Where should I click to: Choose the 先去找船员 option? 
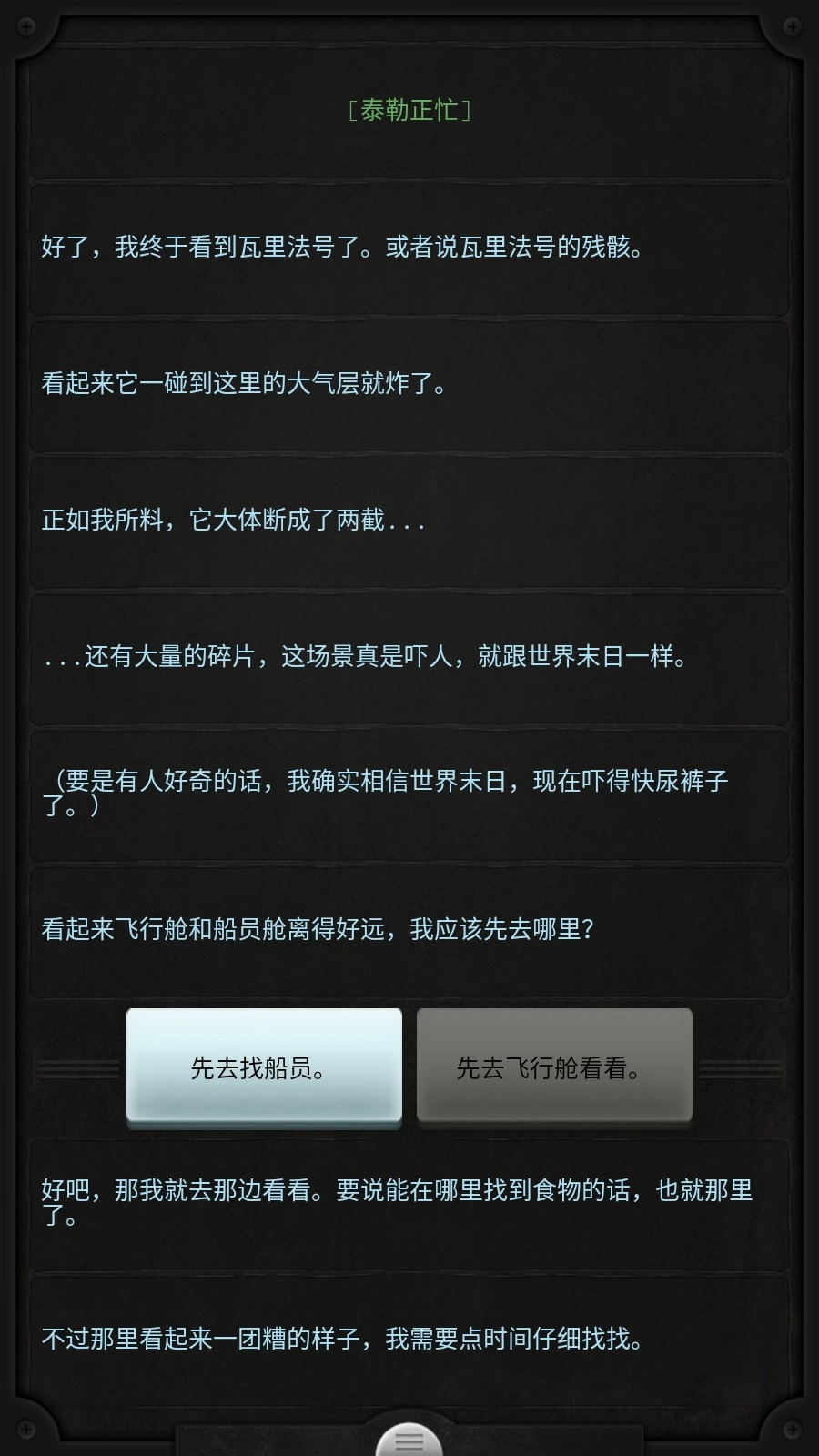[x=264, y=1067]
